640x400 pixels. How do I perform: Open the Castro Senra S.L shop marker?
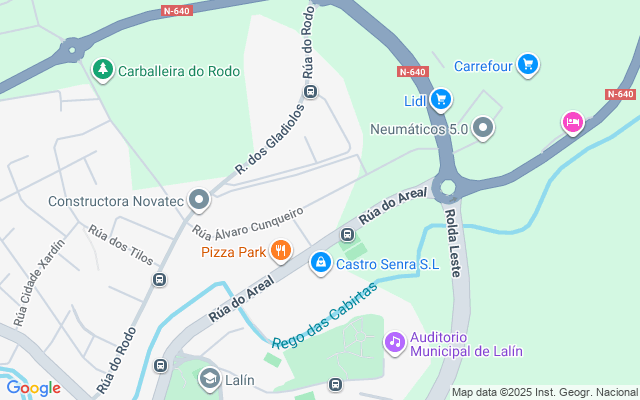(x=320, y=264)
